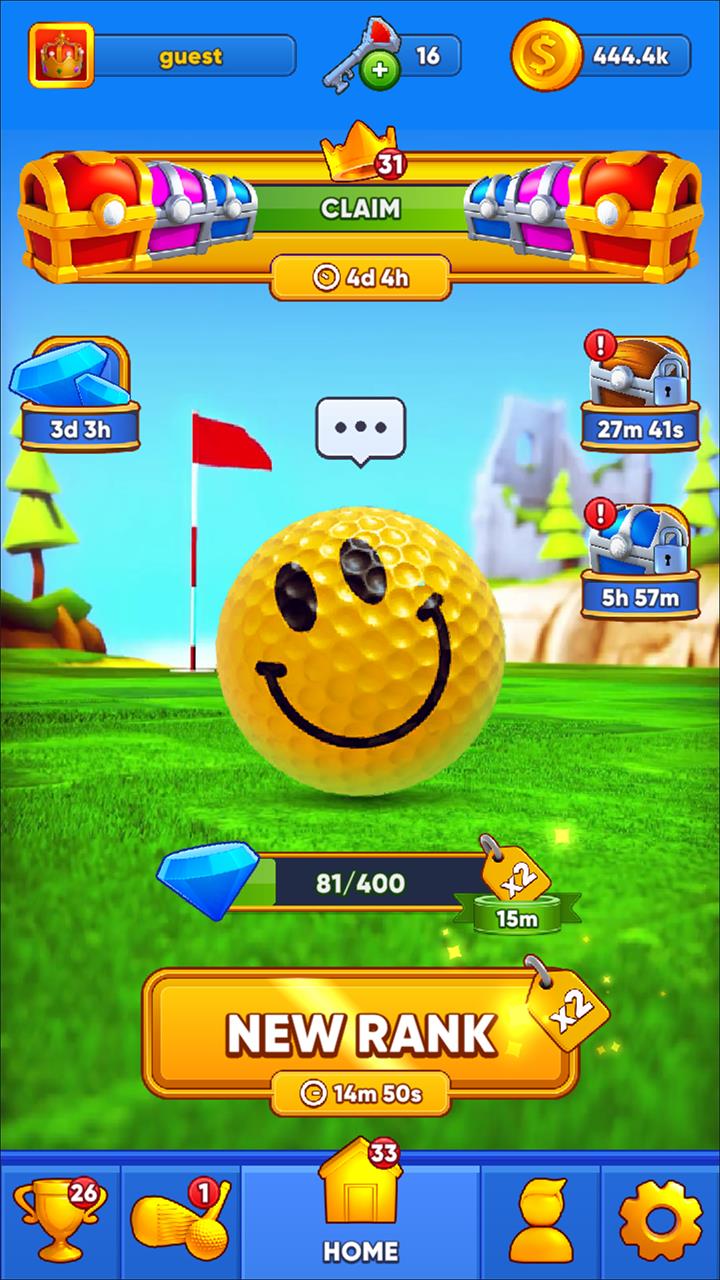Claim the crown chest reward
Viewport: 720px width, 1280px height.
[x=360, y=209]
